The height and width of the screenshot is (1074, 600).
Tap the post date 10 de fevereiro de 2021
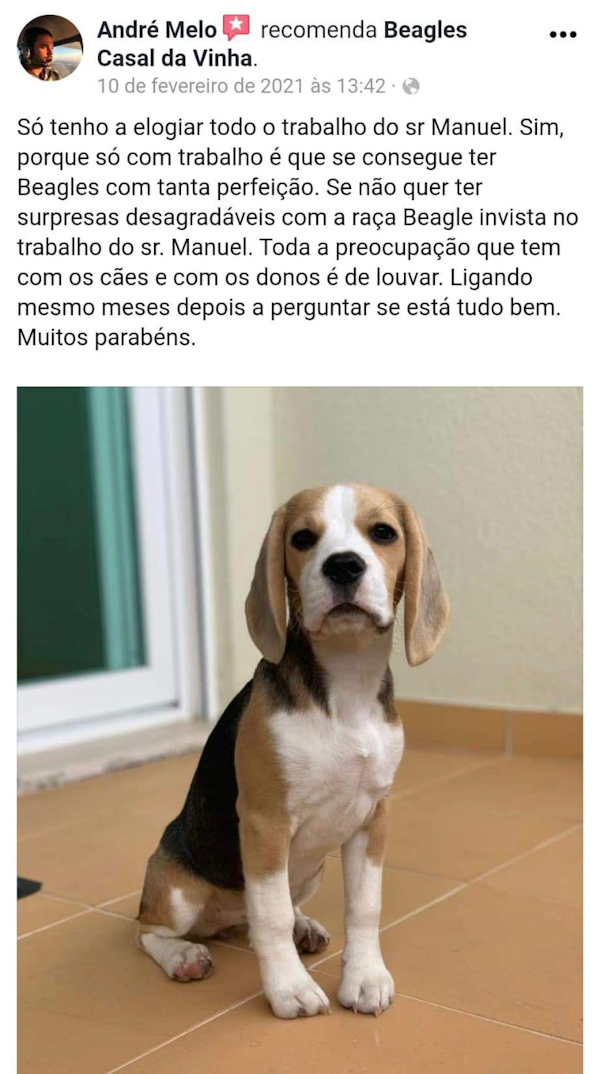(240, 86)
